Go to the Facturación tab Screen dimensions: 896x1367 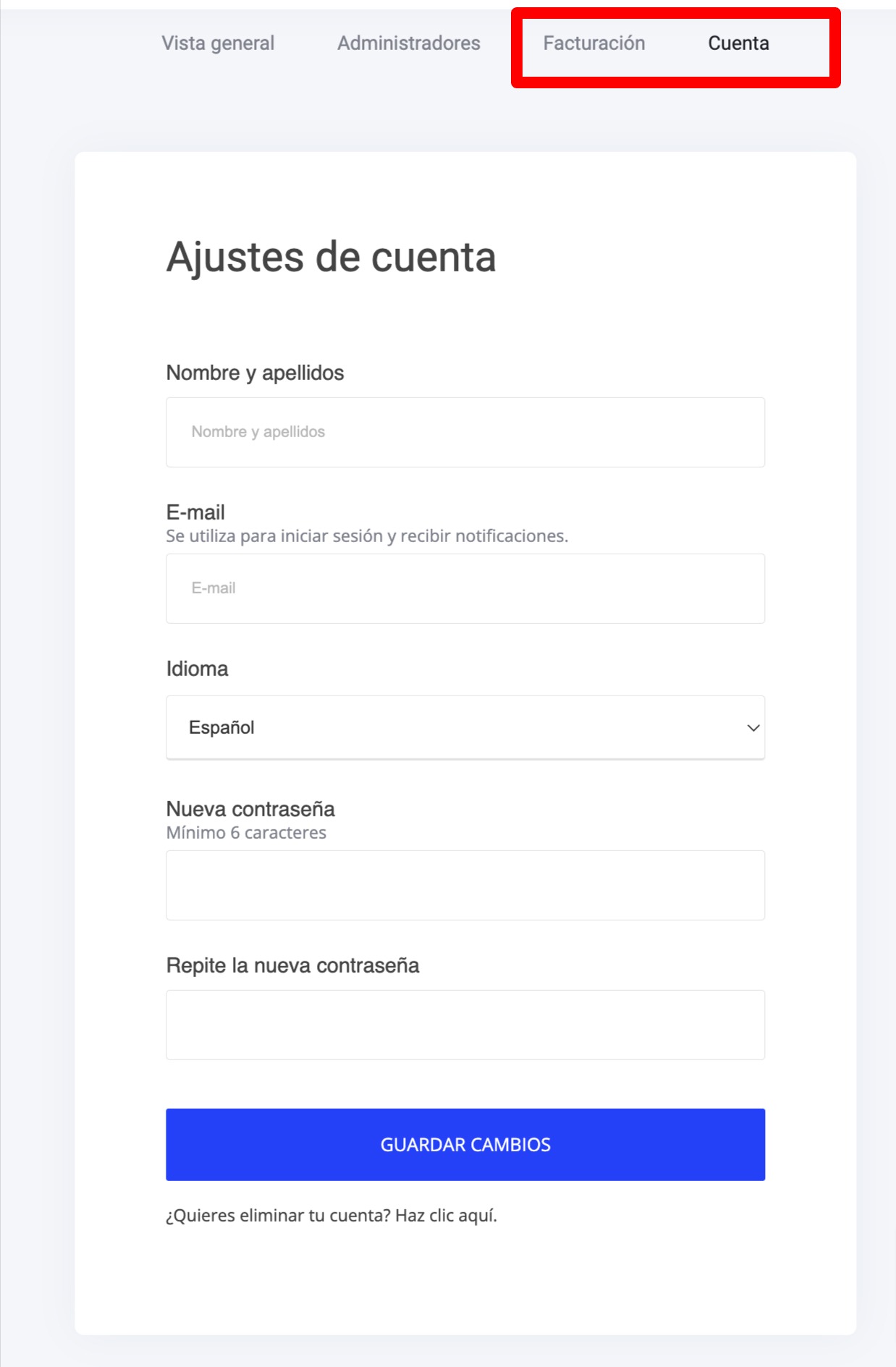pyautogui.click(x=593, y=43)
